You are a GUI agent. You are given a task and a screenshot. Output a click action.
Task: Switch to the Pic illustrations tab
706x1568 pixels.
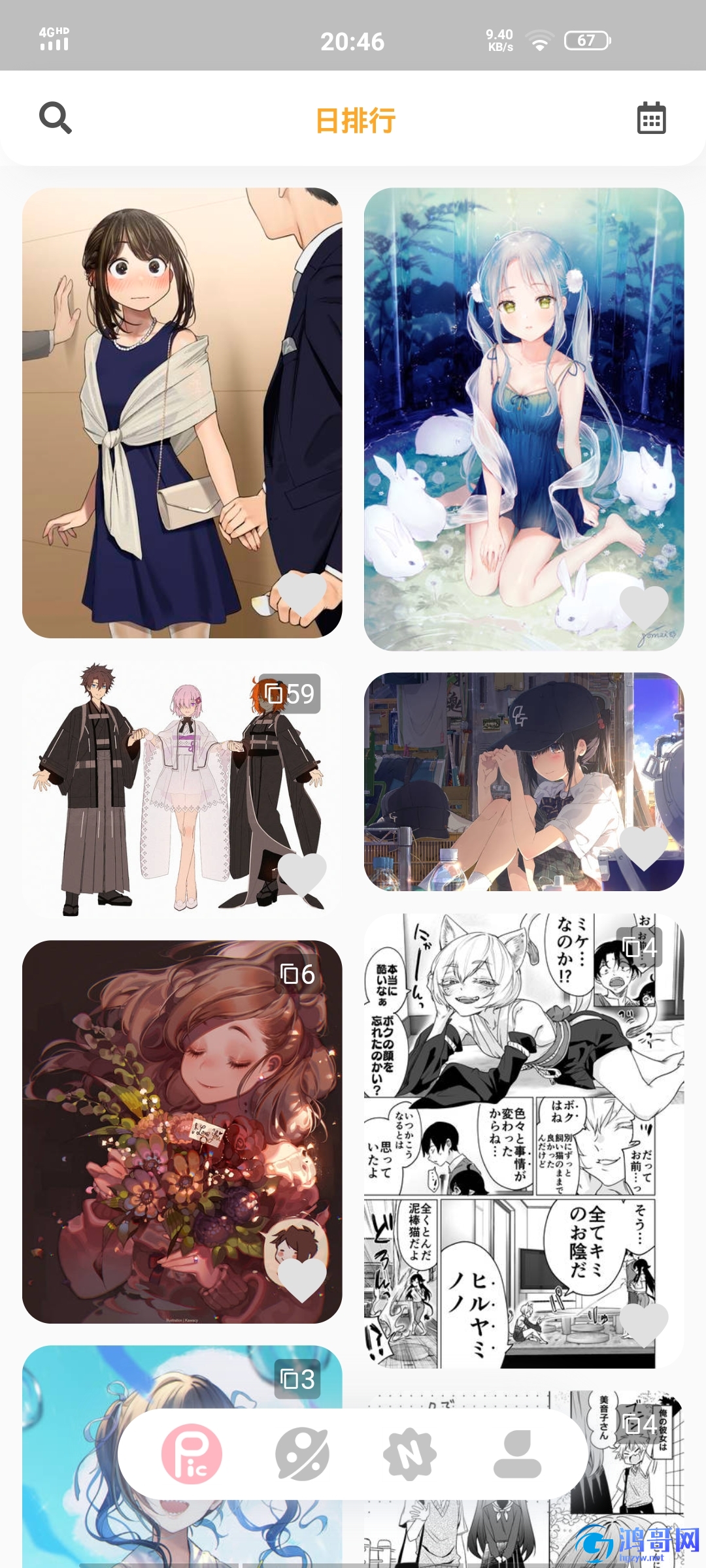[x=192, y=1454]
